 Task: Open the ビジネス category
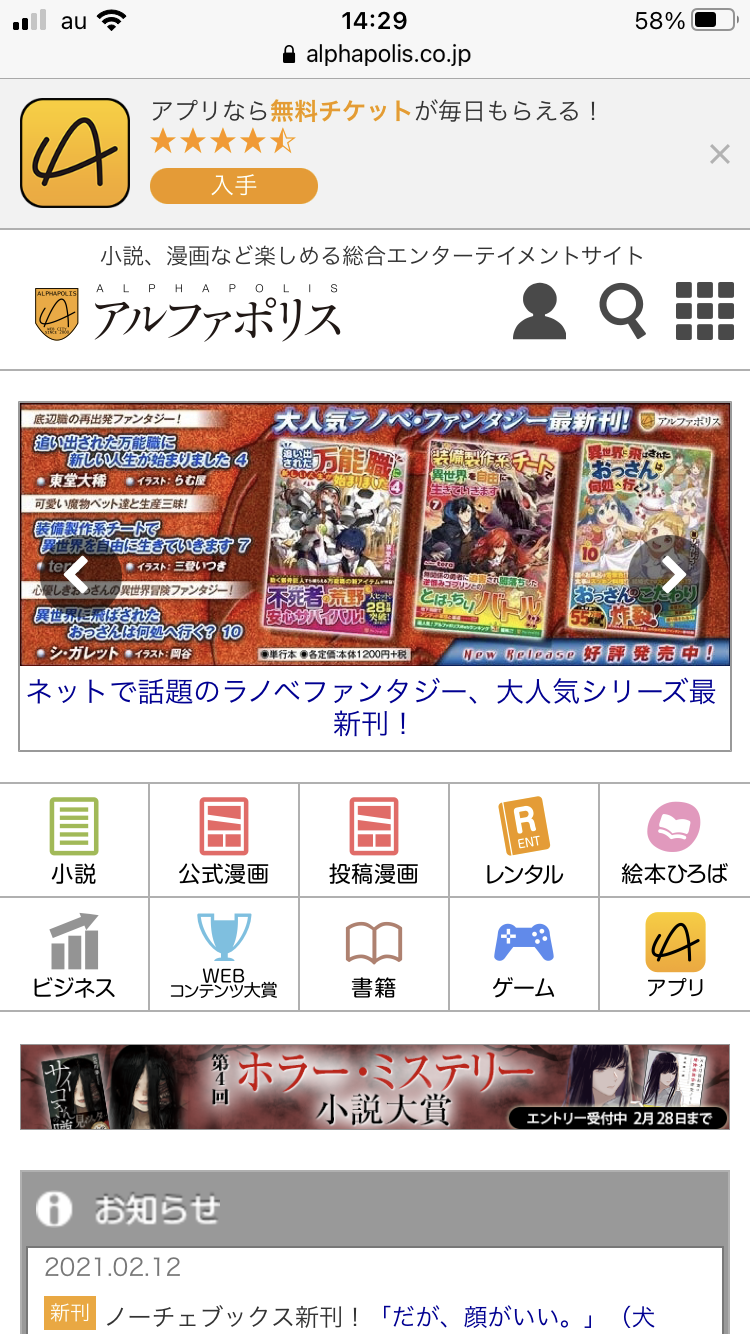pyautogui.click(x=74, y=955)
